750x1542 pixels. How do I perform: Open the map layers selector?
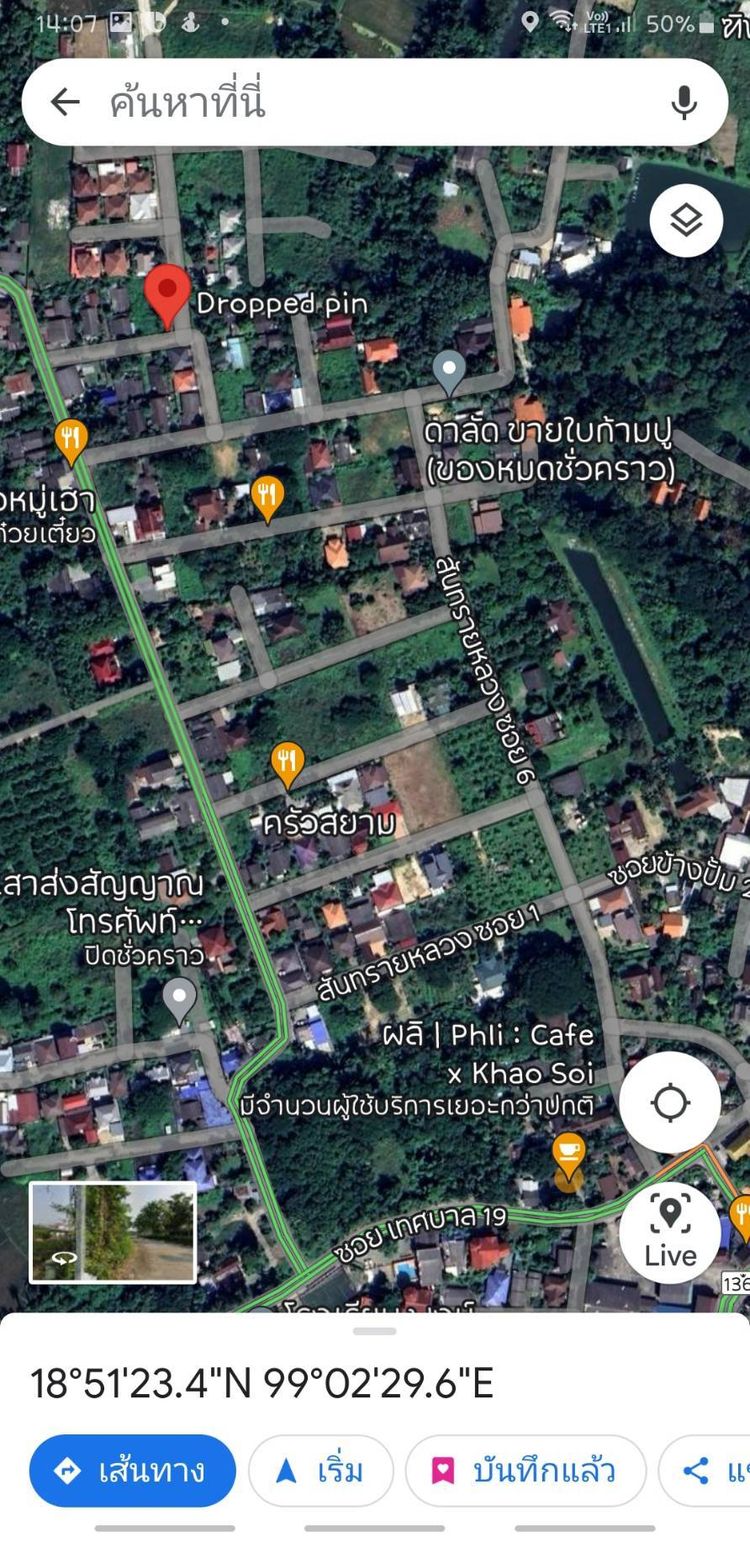(x=686, y=221)
